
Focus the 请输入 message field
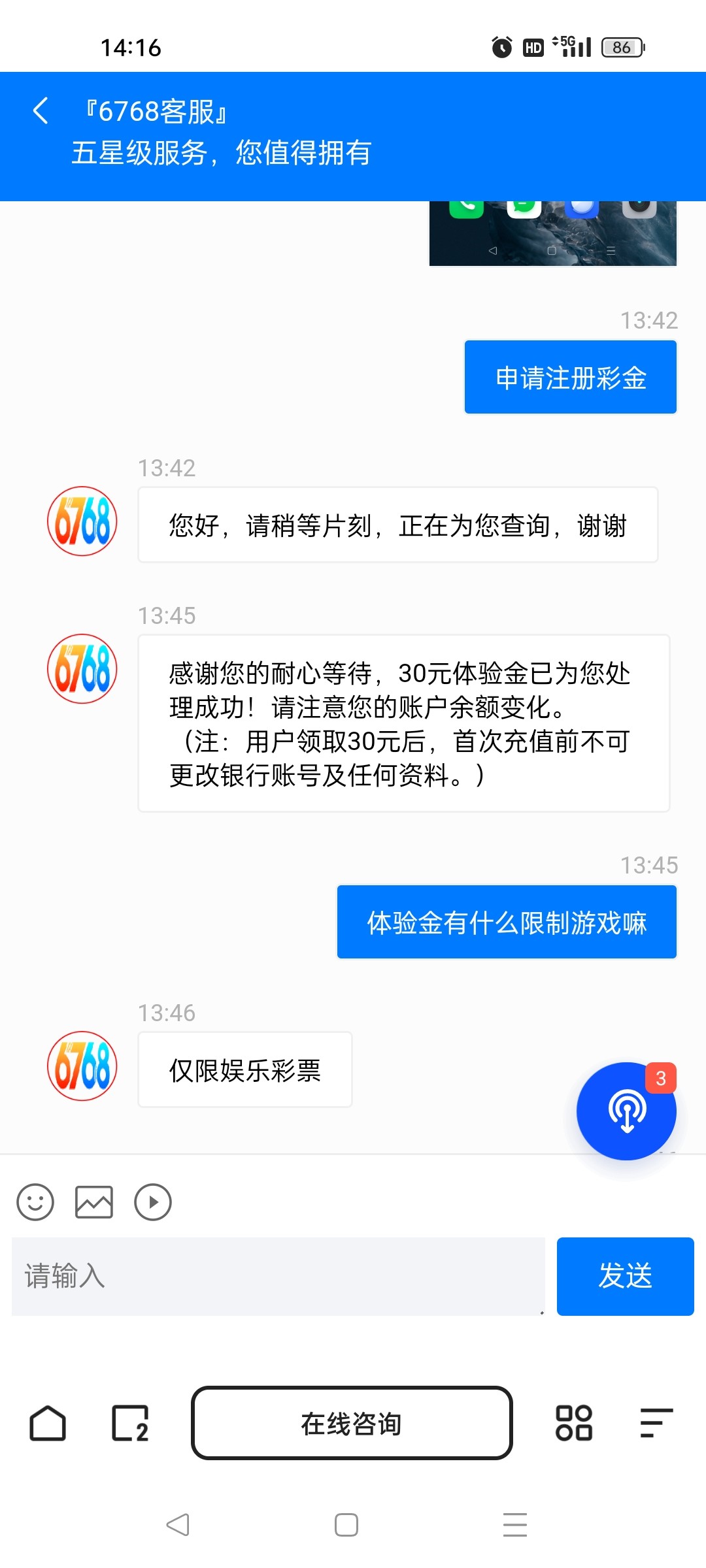(x=278, y=1276)
